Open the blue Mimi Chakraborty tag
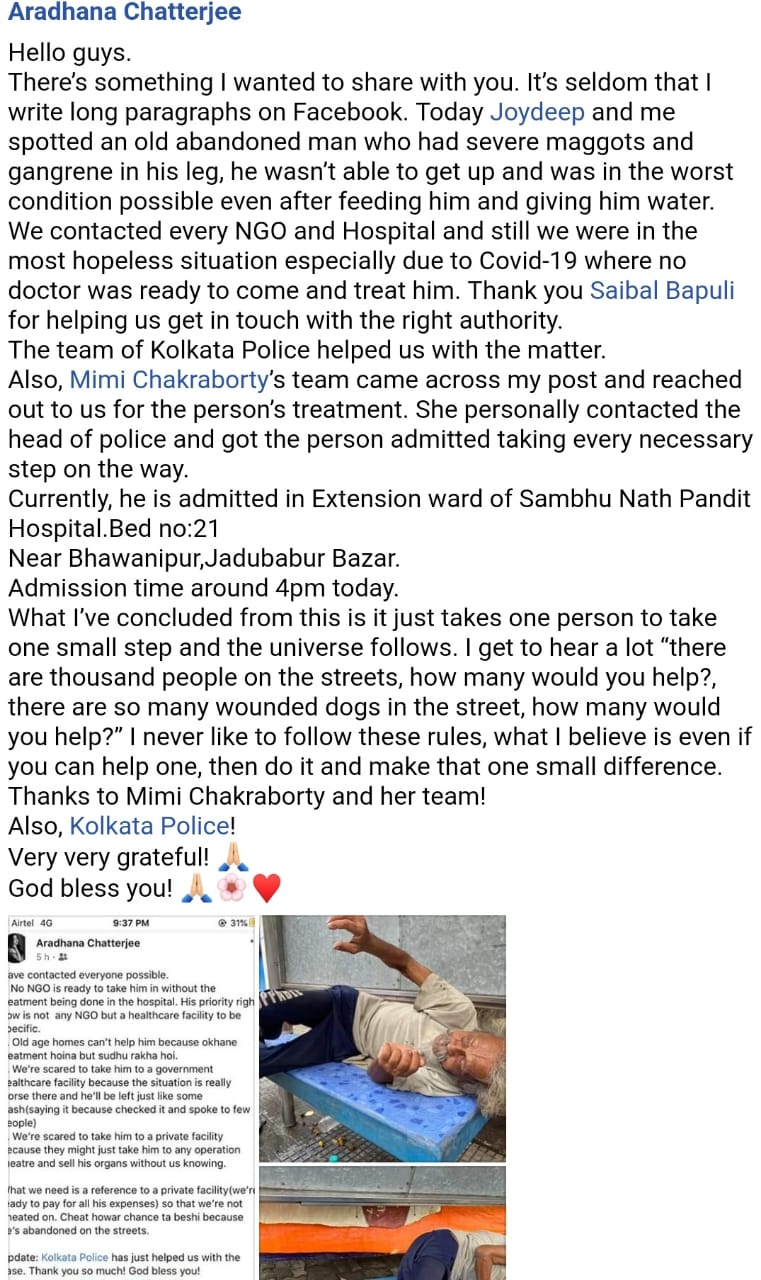This screenshot has height=1280, width=761. [x=171, y=380]
